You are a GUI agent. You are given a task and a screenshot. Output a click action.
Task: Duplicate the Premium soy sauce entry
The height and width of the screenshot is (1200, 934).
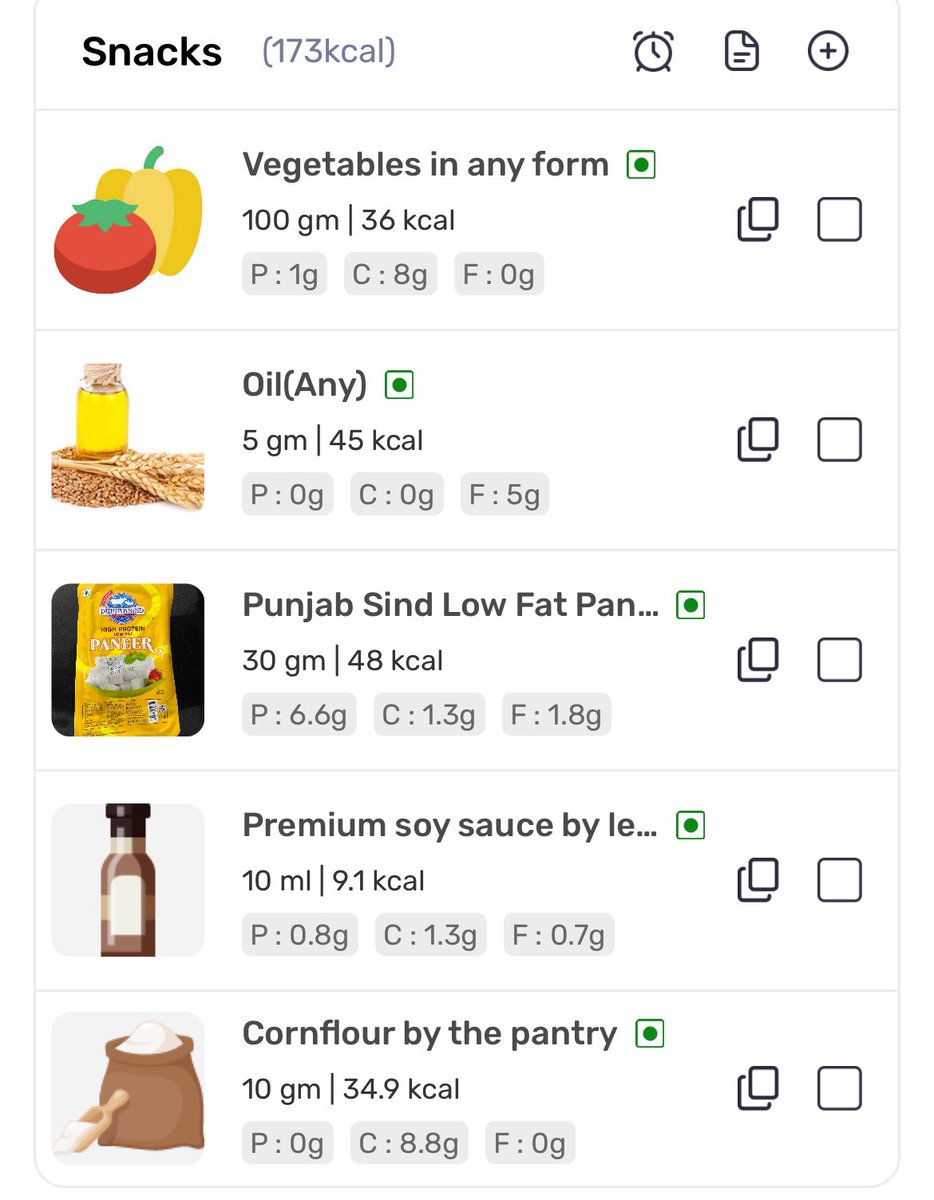click(758, 880)
